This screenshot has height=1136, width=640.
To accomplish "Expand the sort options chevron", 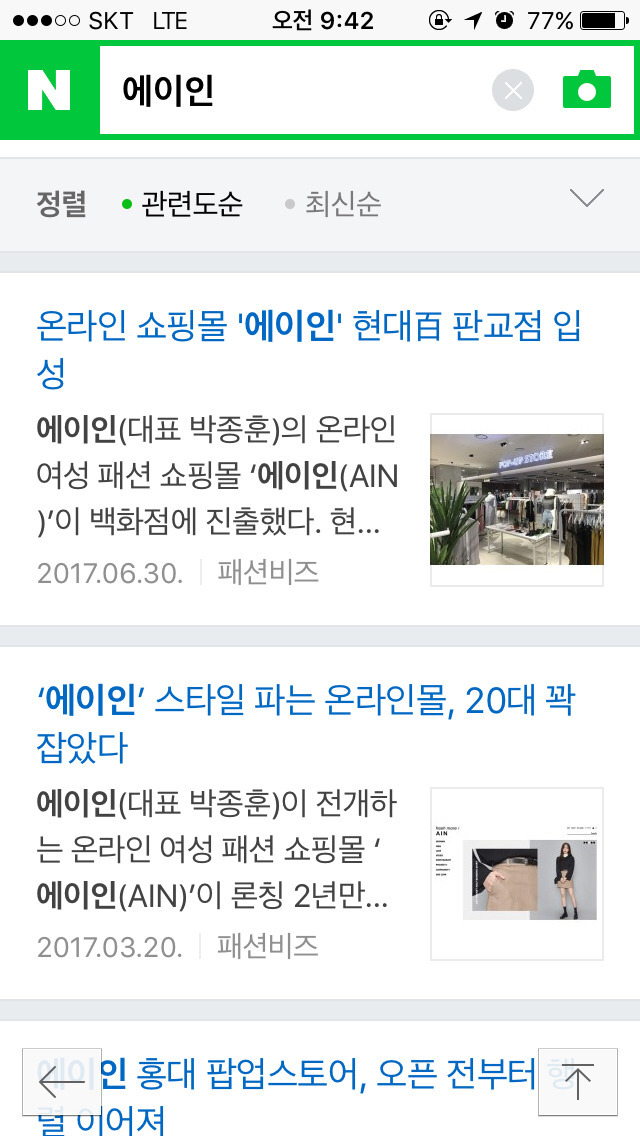I will pyautogui.click(x=586, y=199).
